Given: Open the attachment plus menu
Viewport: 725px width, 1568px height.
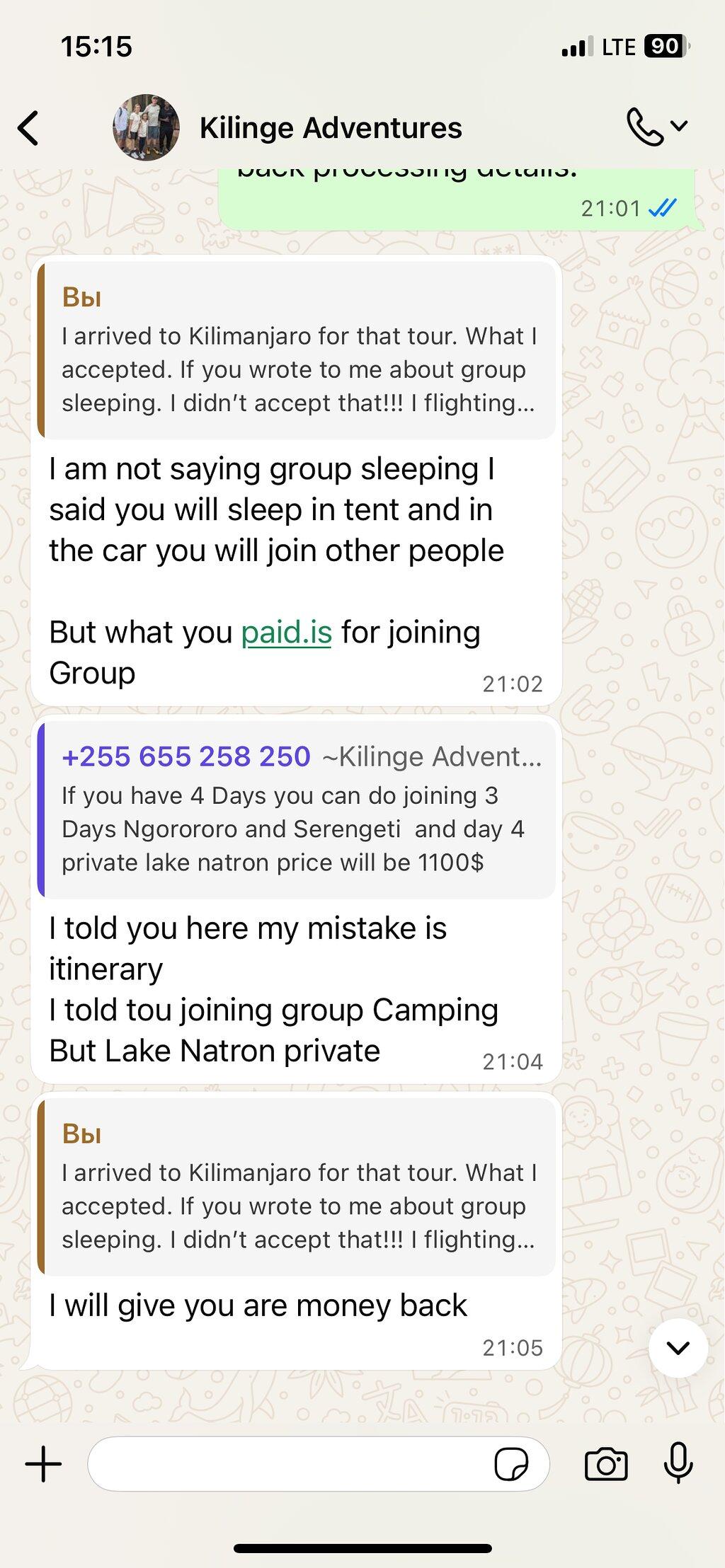Looking at the screenshot, I should [x=44, y=1463].
